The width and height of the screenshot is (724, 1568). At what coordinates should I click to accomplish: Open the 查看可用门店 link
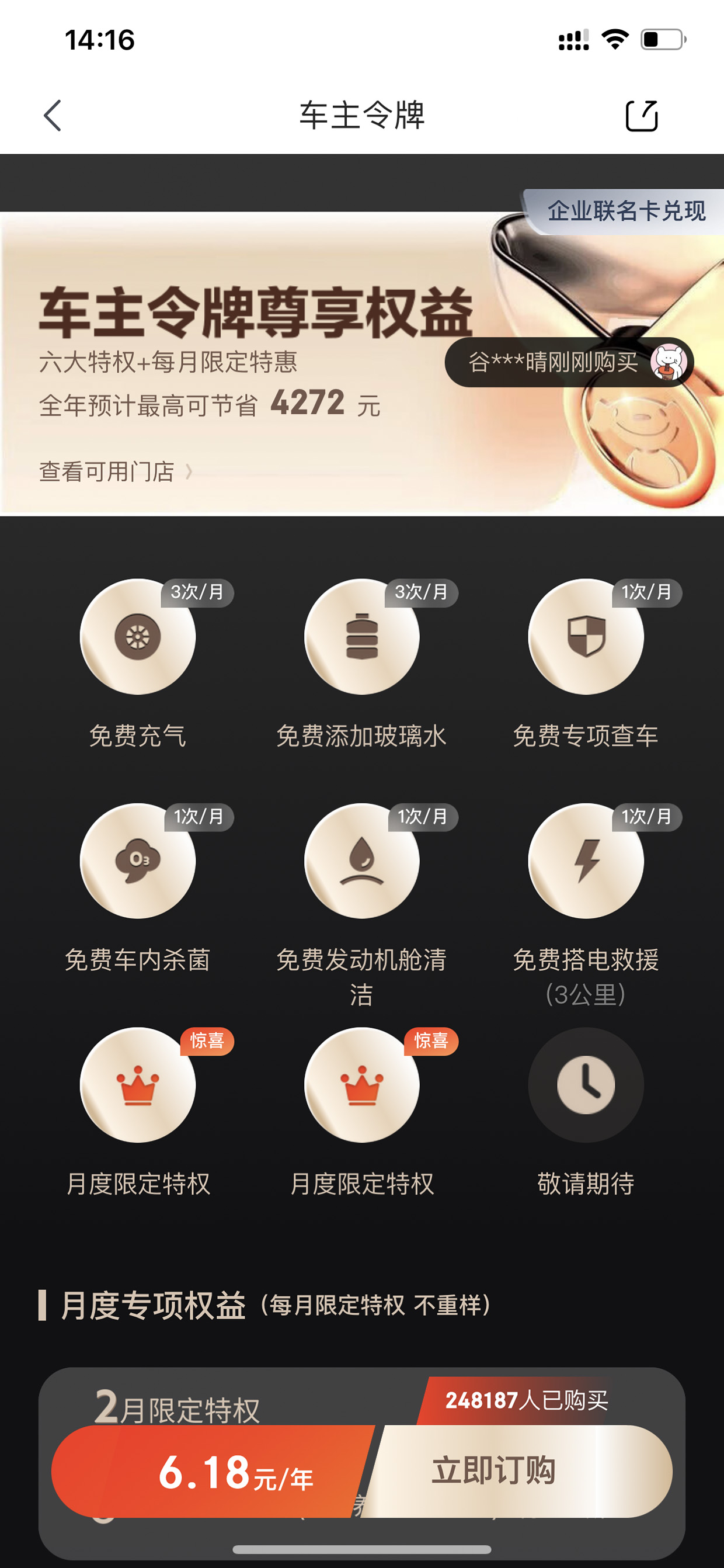pyautogui.click(x=116, y=471)
